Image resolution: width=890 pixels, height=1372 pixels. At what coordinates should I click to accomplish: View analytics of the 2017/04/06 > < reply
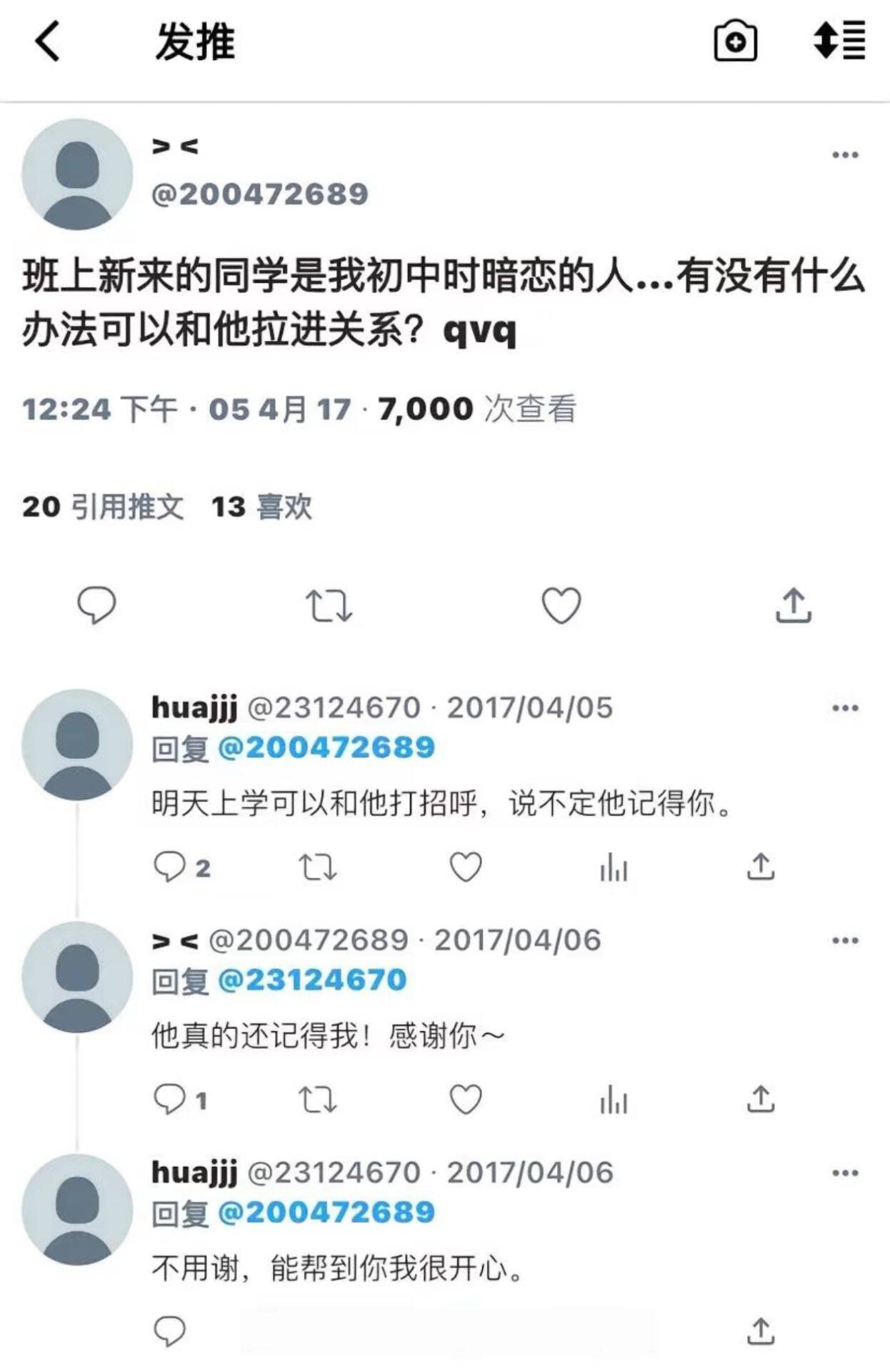pos(614,1100)
